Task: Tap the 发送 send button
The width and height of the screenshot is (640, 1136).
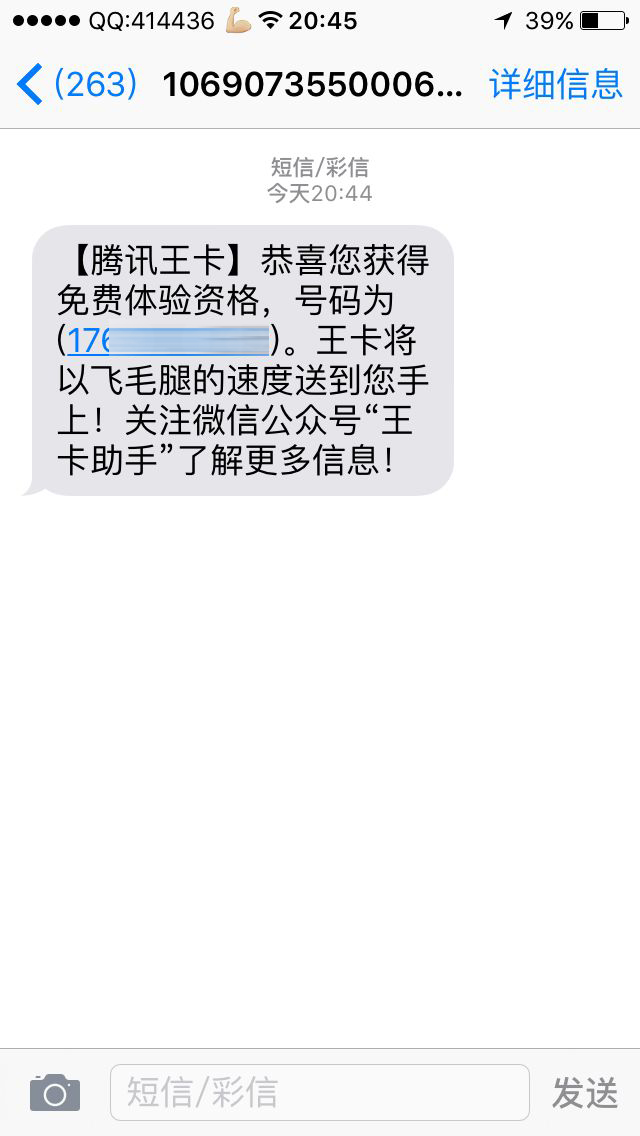Action: coord(585,1093)
